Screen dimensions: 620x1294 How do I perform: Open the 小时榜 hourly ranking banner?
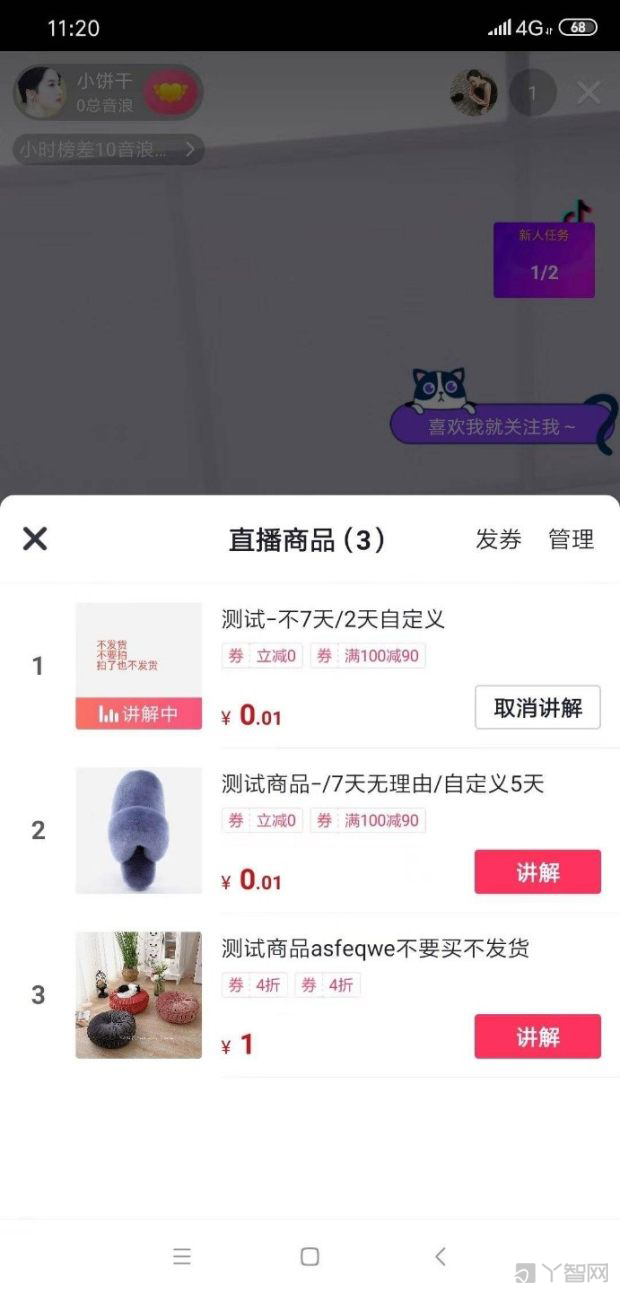(x=108, y=151)
